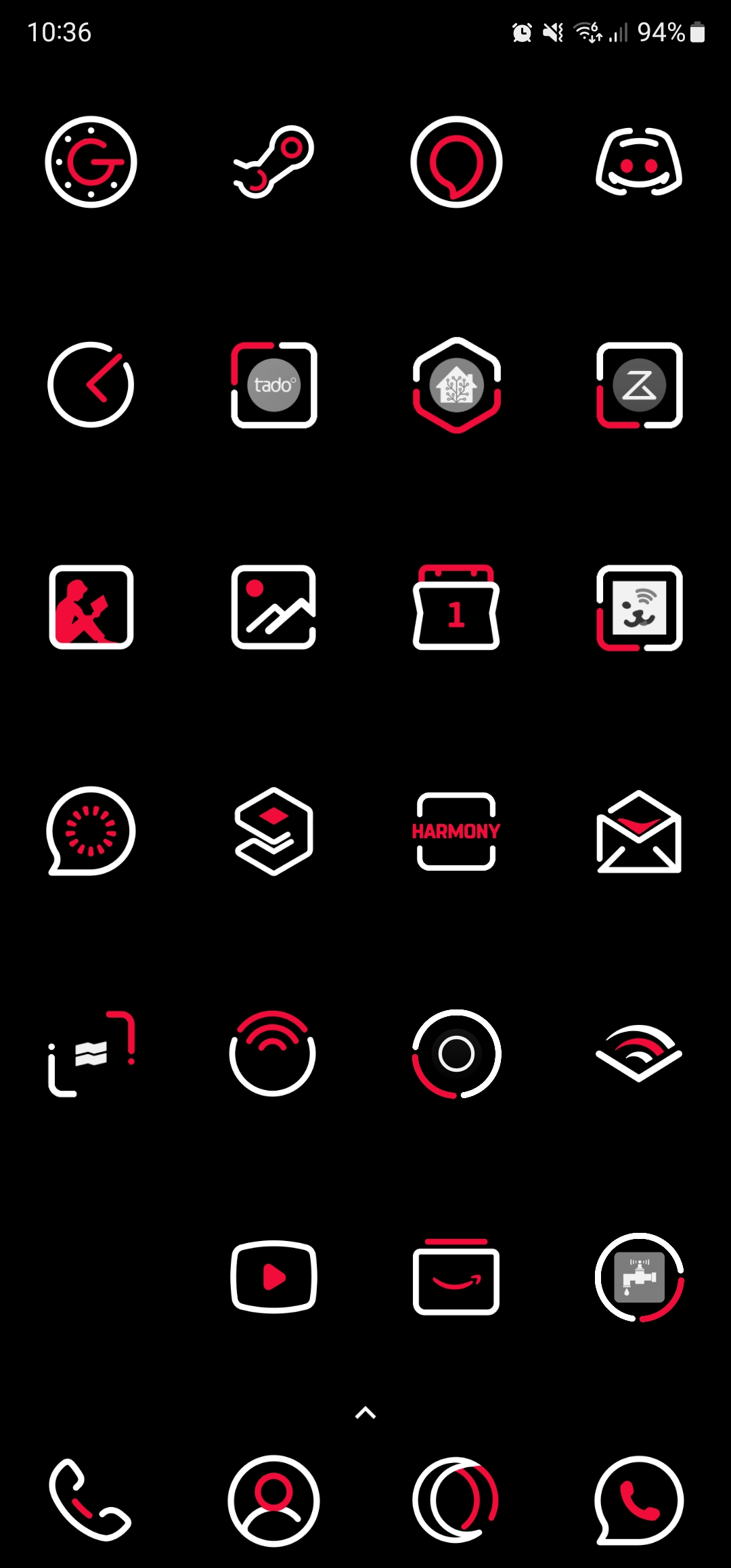Open the Camera app
Viewport: 731px width, 1568px height.
coord(456,1053)
